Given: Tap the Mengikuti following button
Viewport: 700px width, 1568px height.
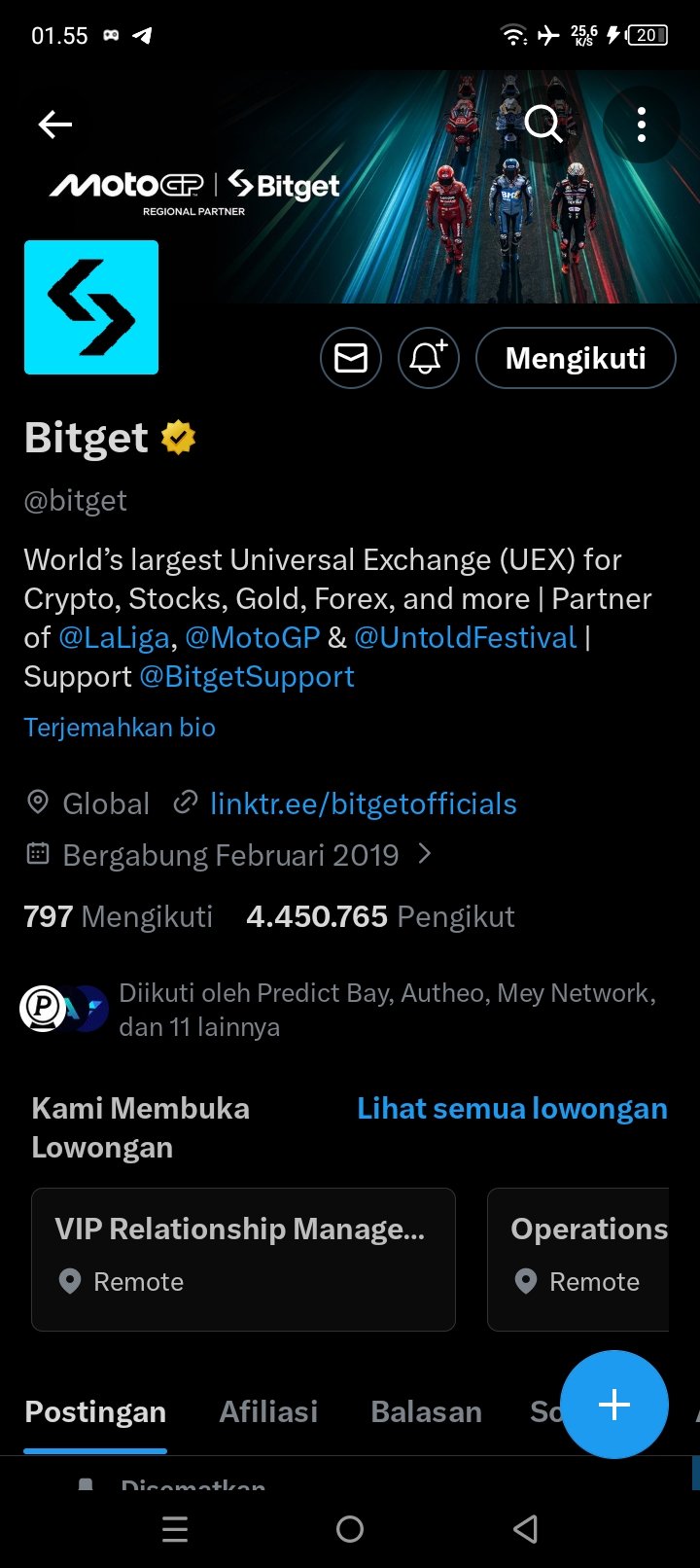Looking at the screenshot, I should (576, 358).
